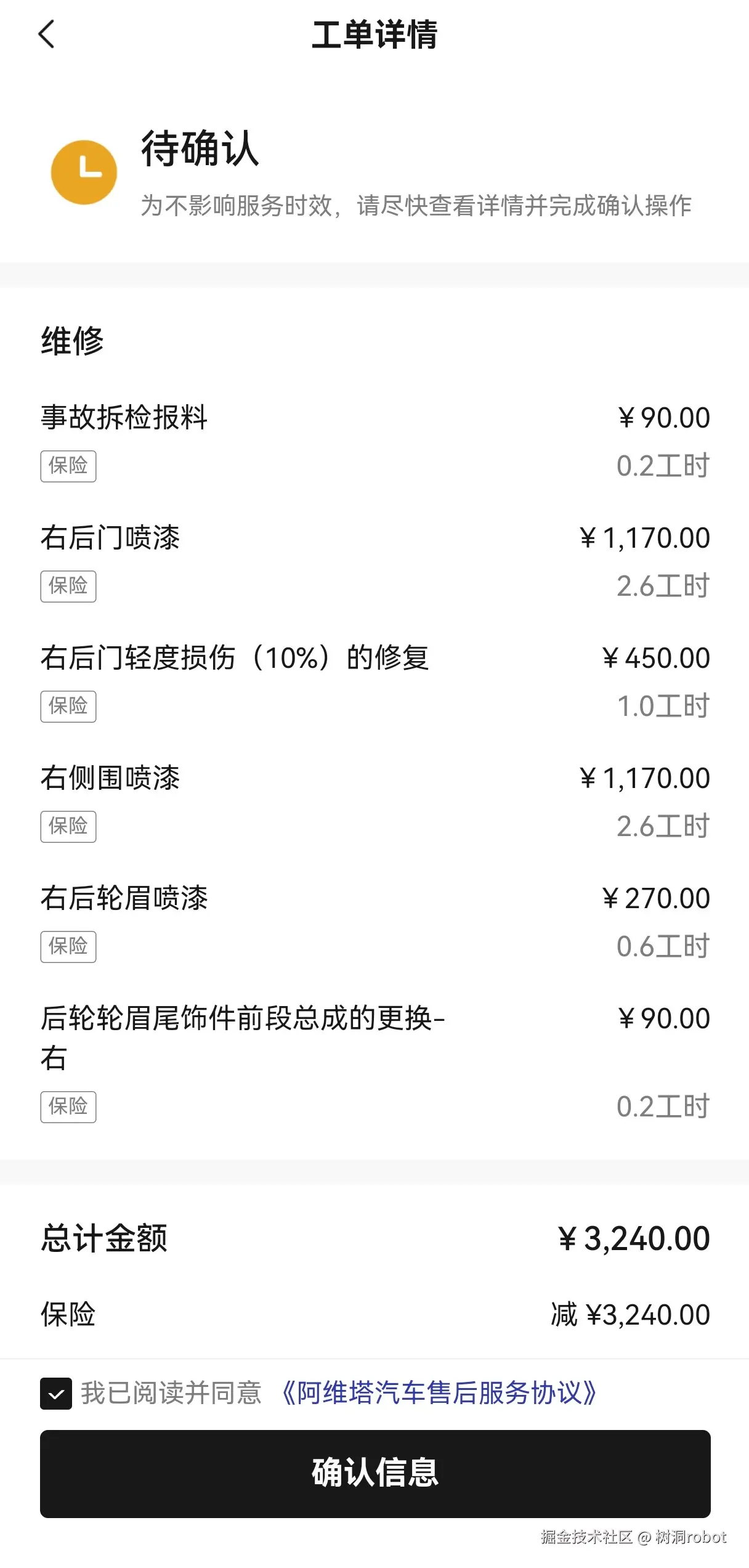Click the back arrow to return
749x1568 pixels.
click(x=45, y=35)
